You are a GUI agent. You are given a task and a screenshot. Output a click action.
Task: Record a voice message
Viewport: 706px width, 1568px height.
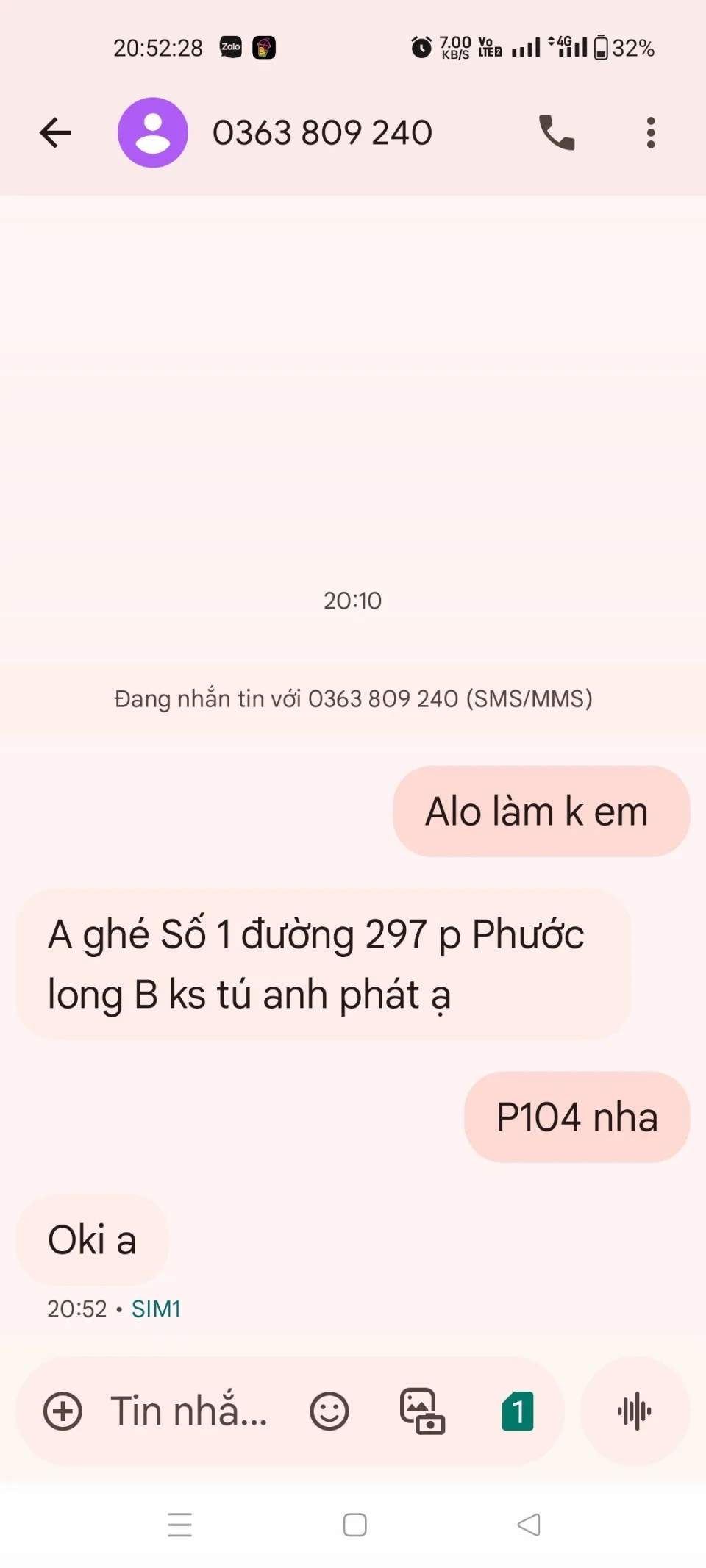pyautogui.click(x=635, y=1411)
